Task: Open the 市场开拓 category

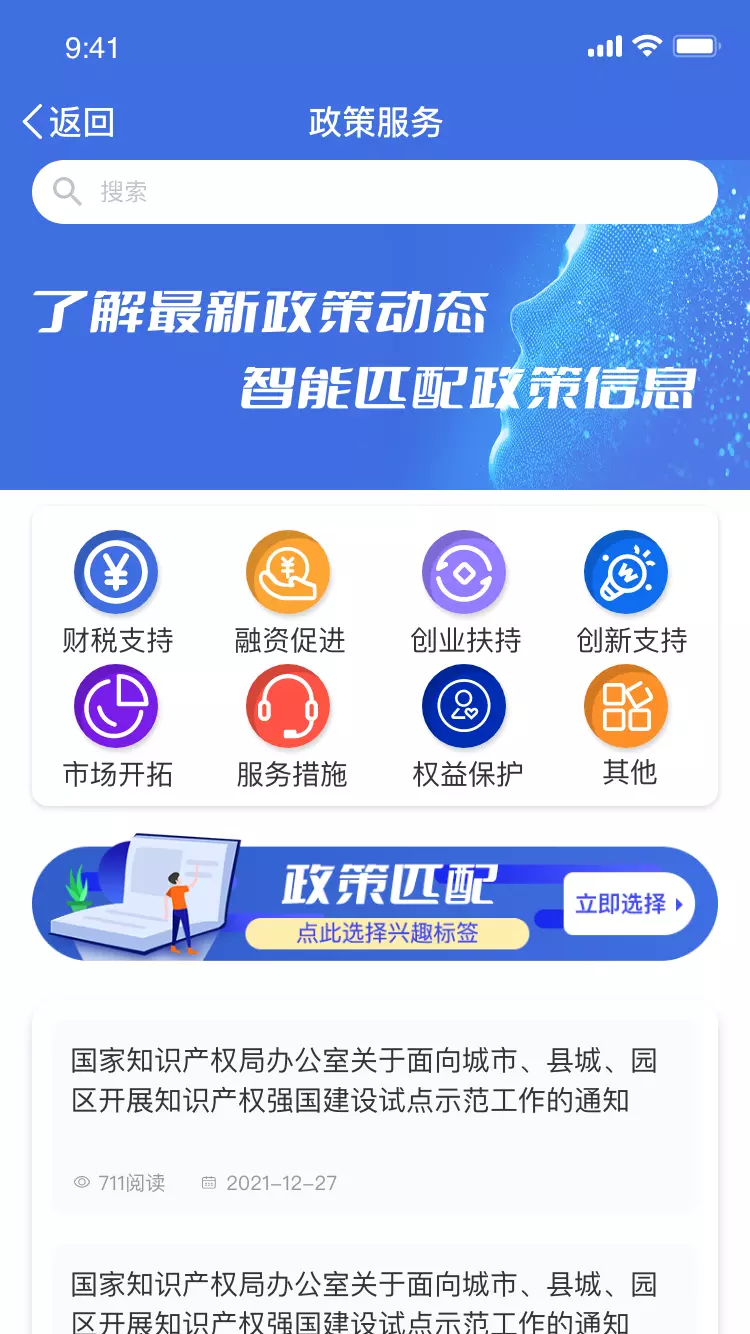Action: click(117, 727)
